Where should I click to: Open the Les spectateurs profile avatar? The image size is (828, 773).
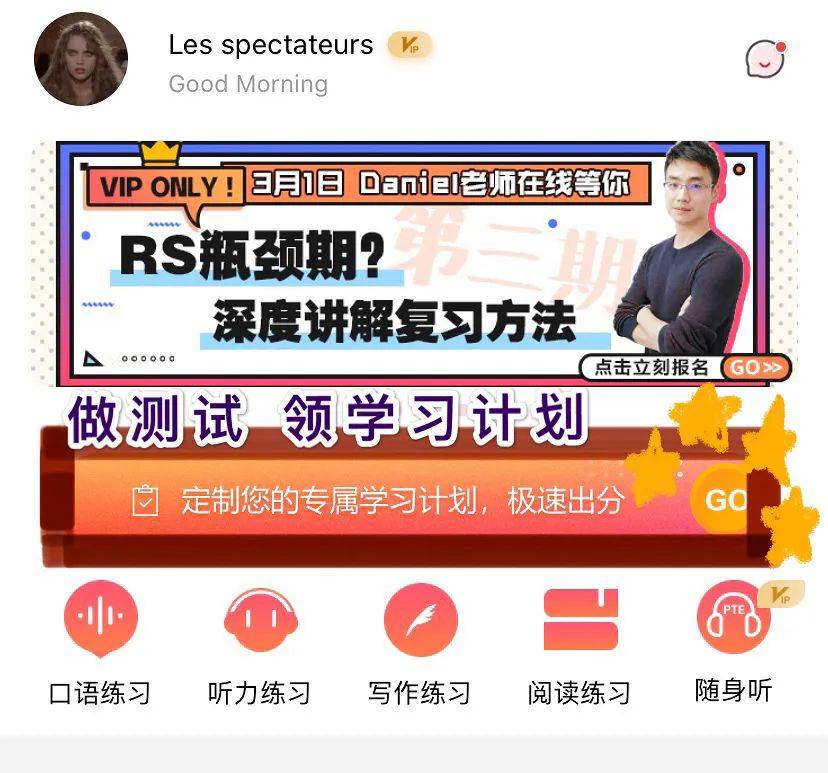click(x=81, y=59)
